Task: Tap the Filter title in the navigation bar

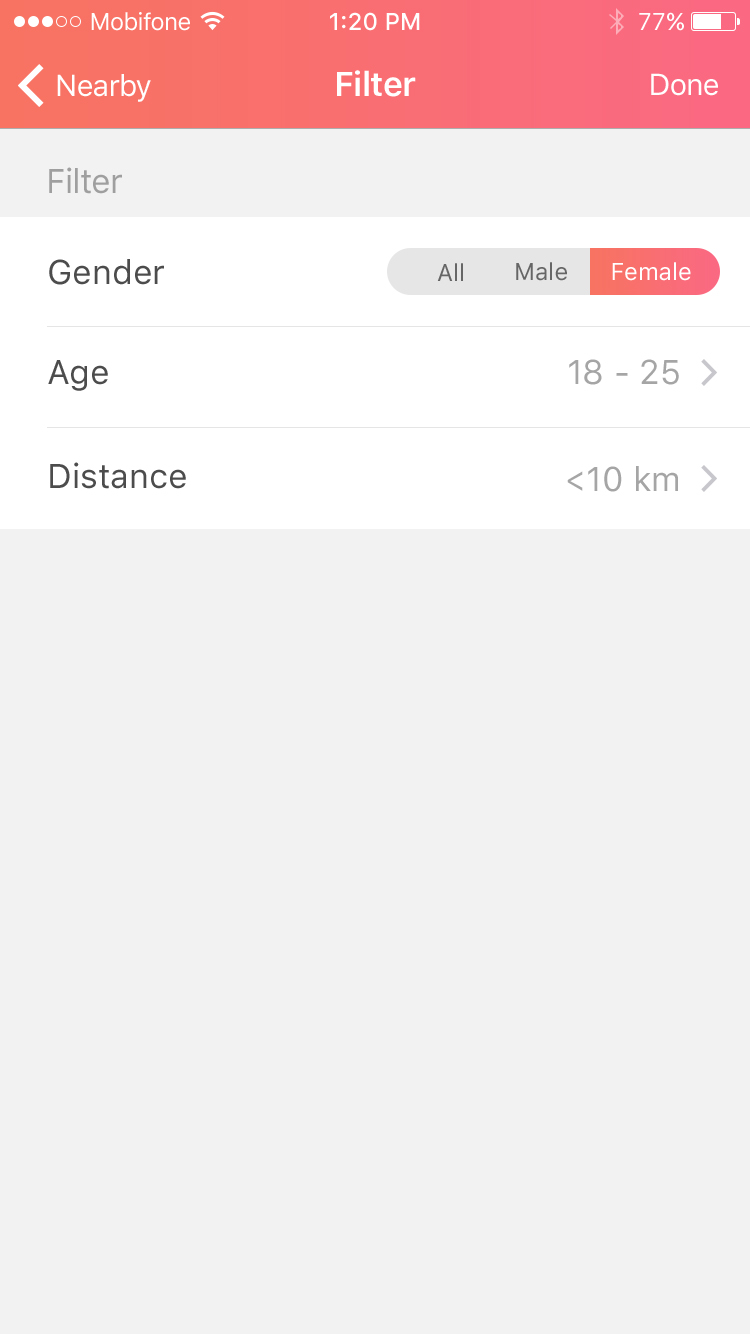Action: [x=375, y=85]
